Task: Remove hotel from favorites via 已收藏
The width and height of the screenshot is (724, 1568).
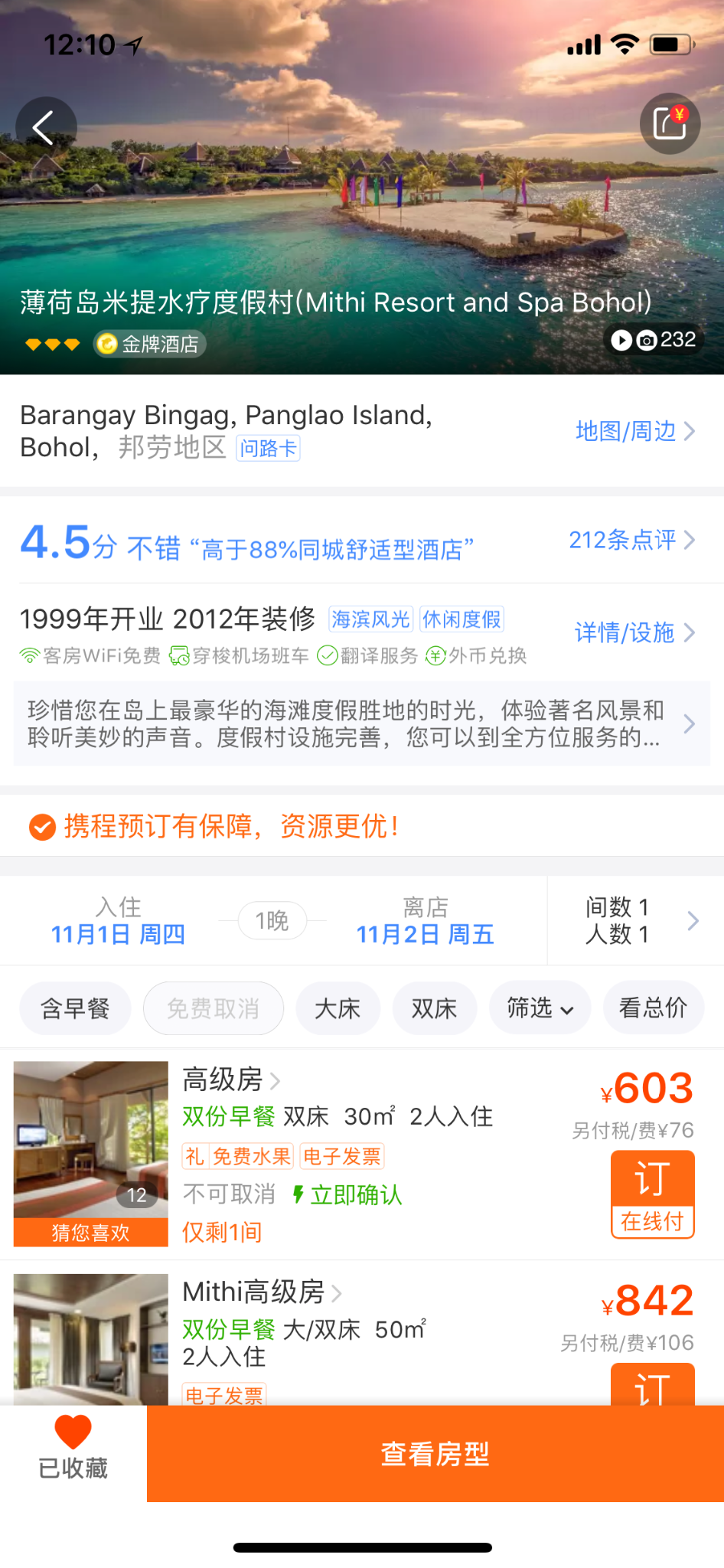Action: 73,1451
